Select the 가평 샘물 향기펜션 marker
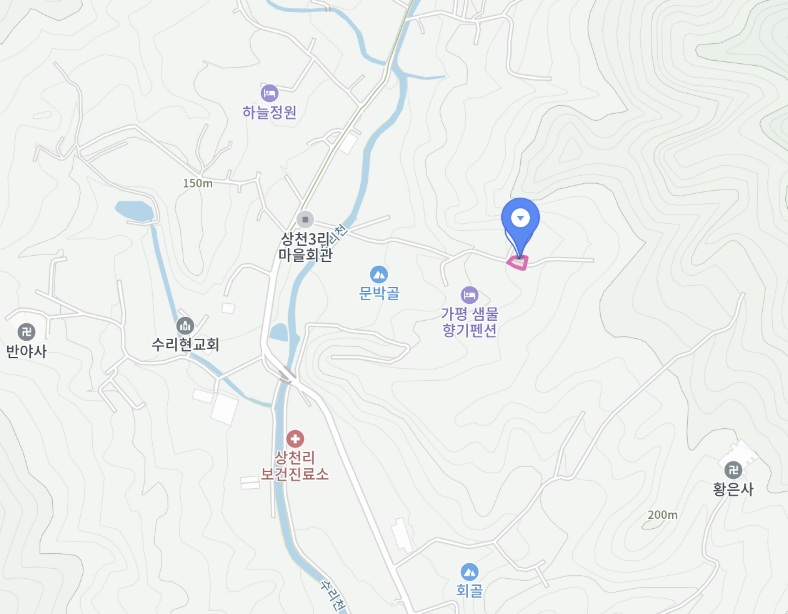The image size is (788, 614). click(x=469, y=294)
